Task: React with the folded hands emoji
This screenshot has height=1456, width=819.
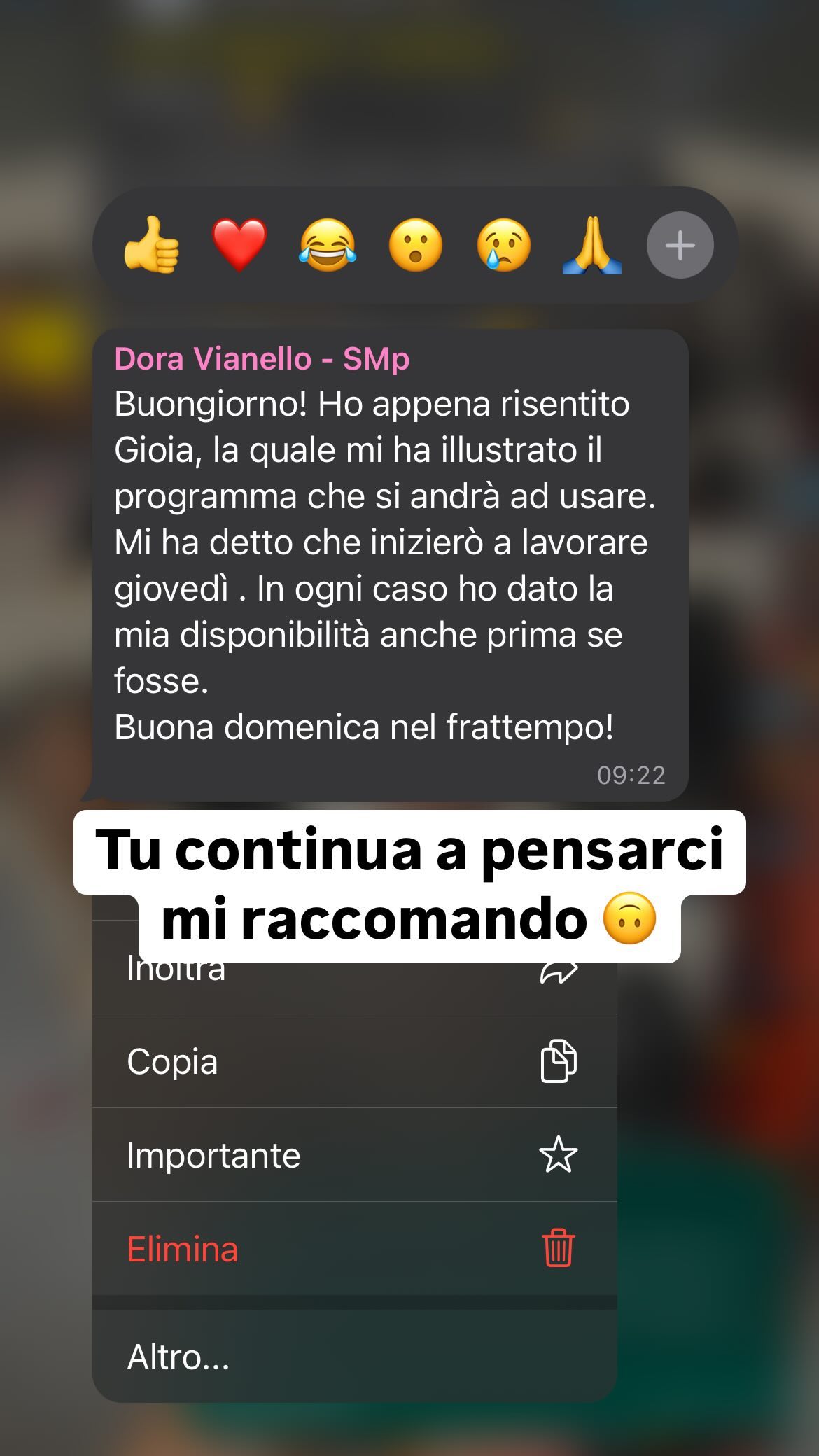Action: [x=592, y=245]
